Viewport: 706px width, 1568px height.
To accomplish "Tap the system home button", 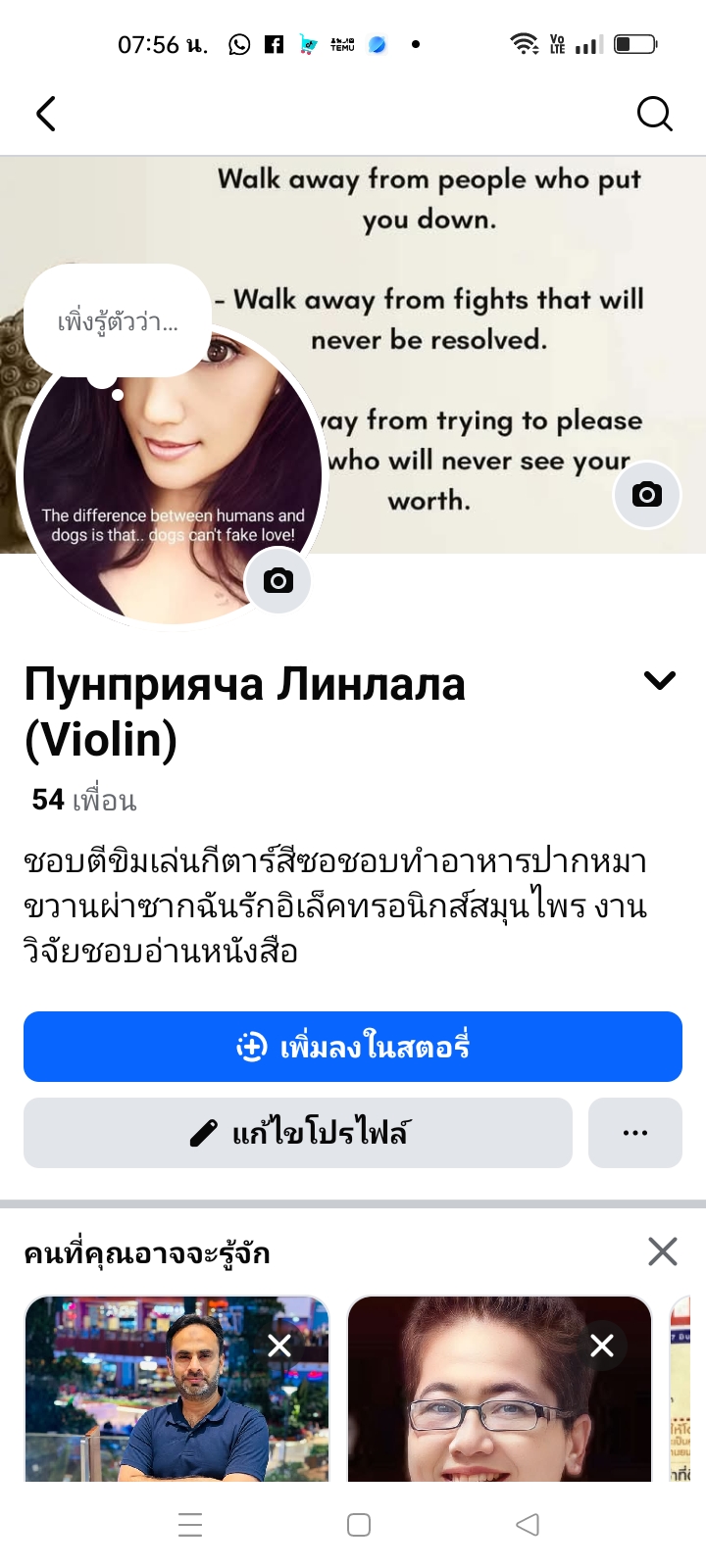I will [x=359, y=1525].
